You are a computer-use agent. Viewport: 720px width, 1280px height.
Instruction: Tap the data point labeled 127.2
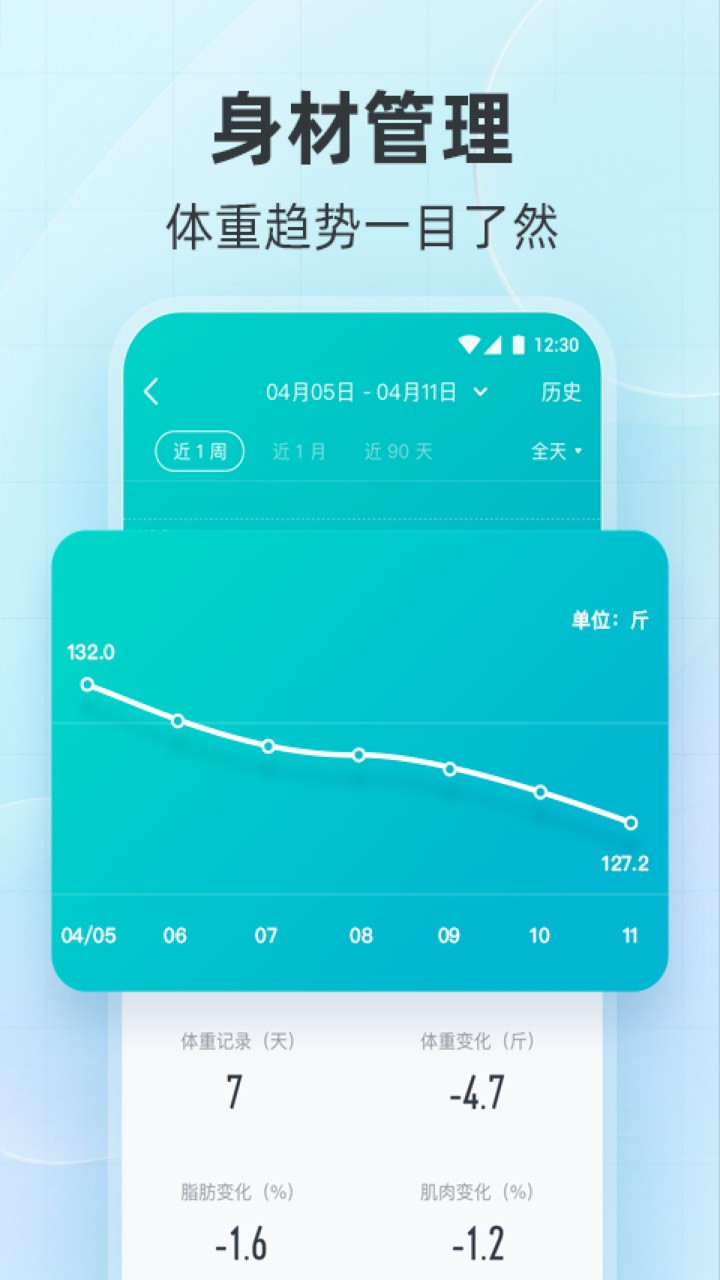coord(630,822)
